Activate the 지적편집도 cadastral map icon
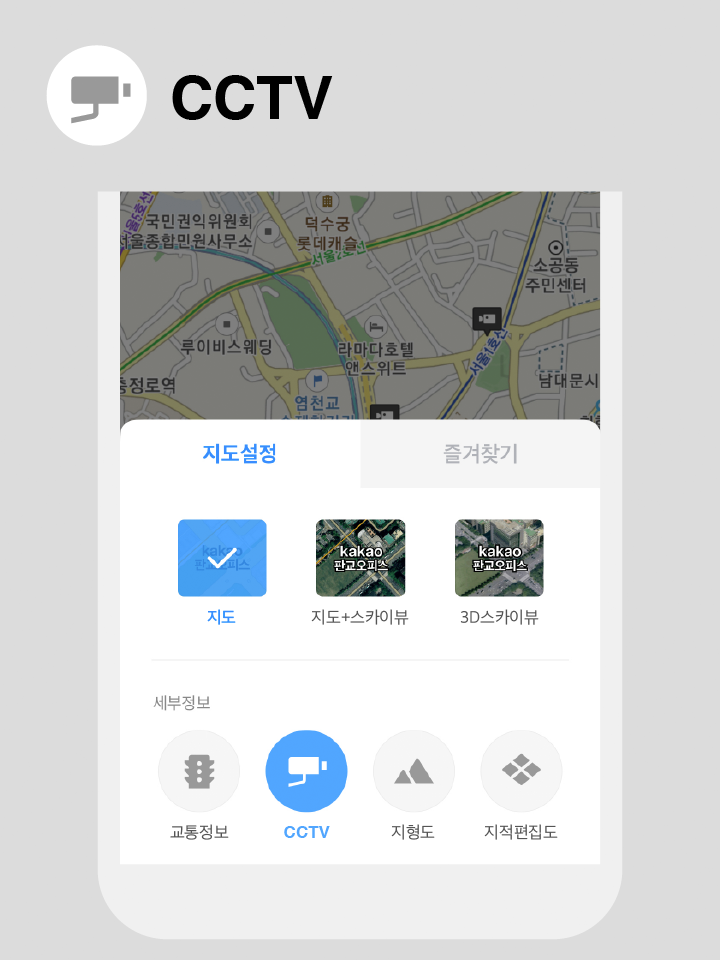The height and width of the screenshot is (960, 720). click(521, 770)
